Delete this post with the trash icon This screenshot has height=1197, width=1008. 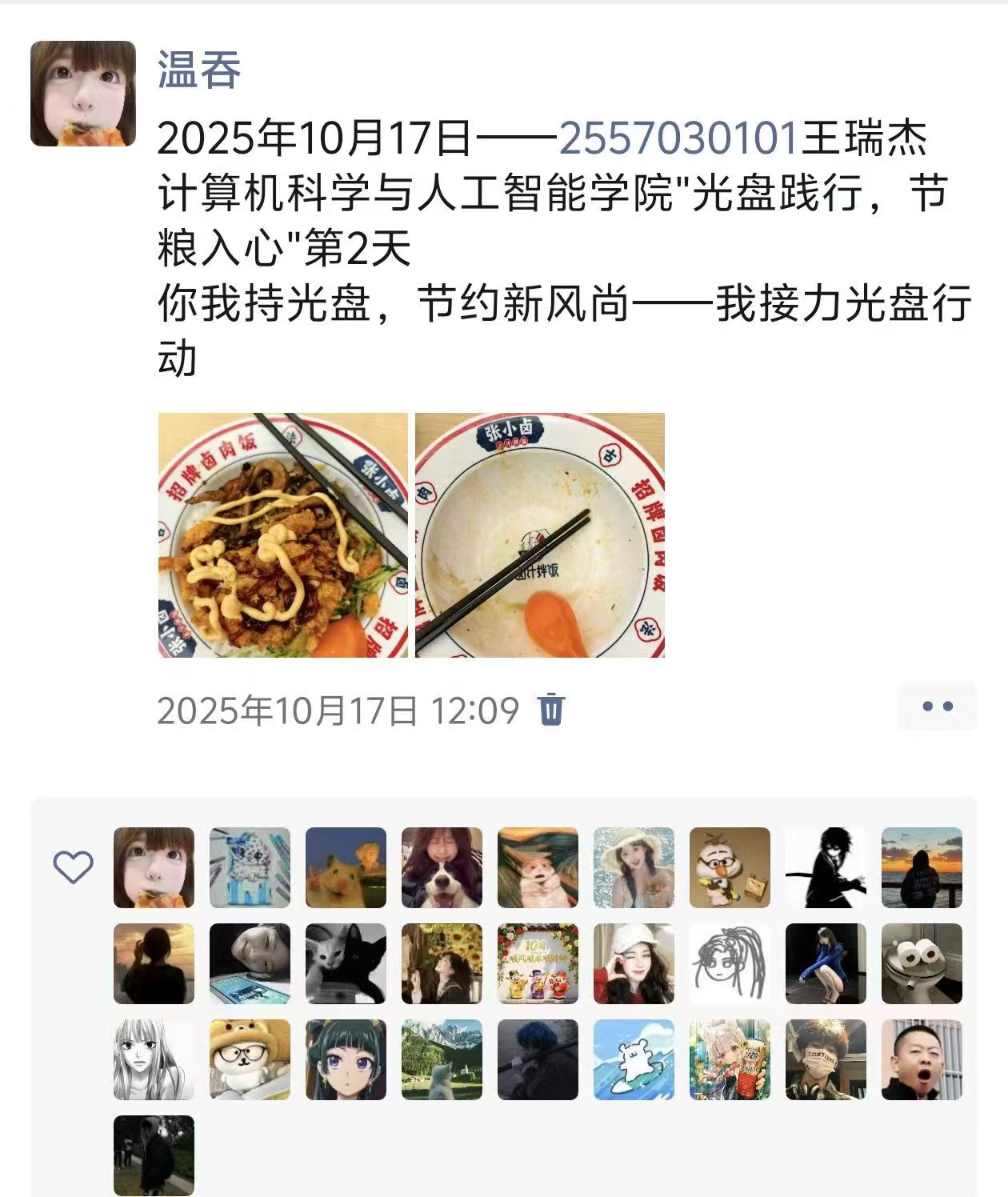pyautogui.click(x=551, y=710)
